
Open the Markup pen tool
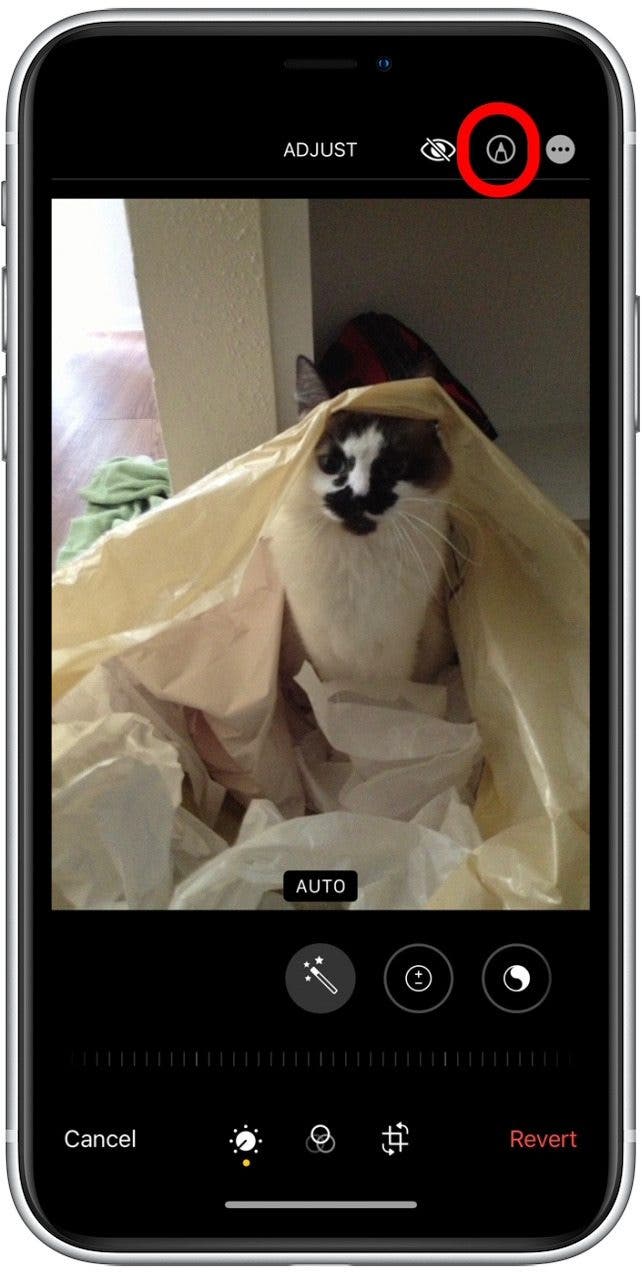pos(497,150)
